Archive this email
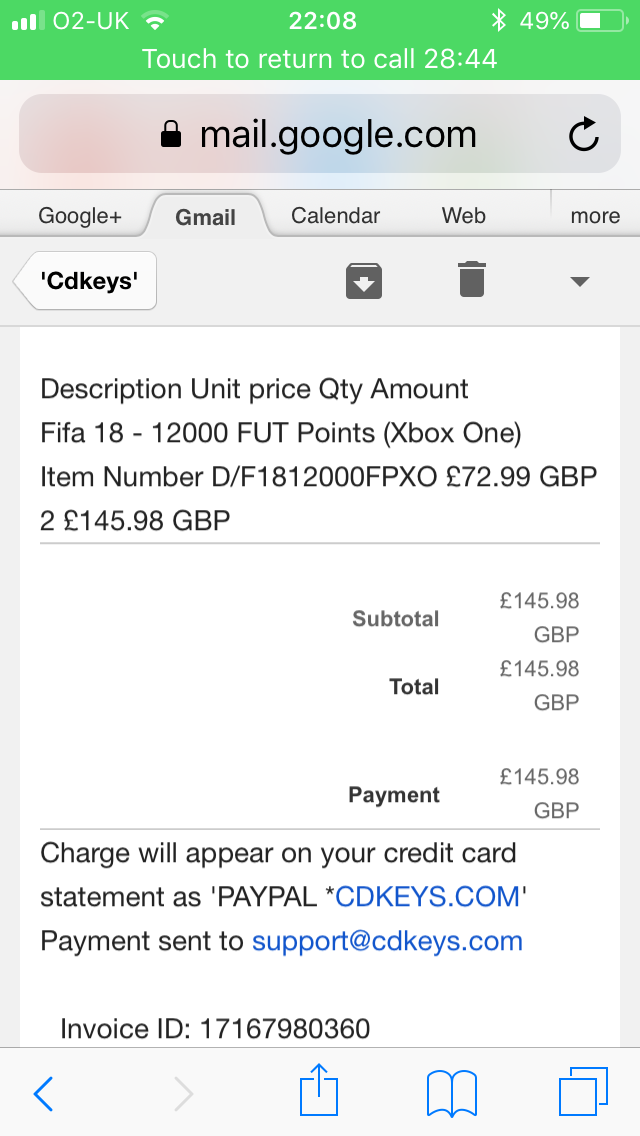 pyautogui.click(x=364, y=280)
